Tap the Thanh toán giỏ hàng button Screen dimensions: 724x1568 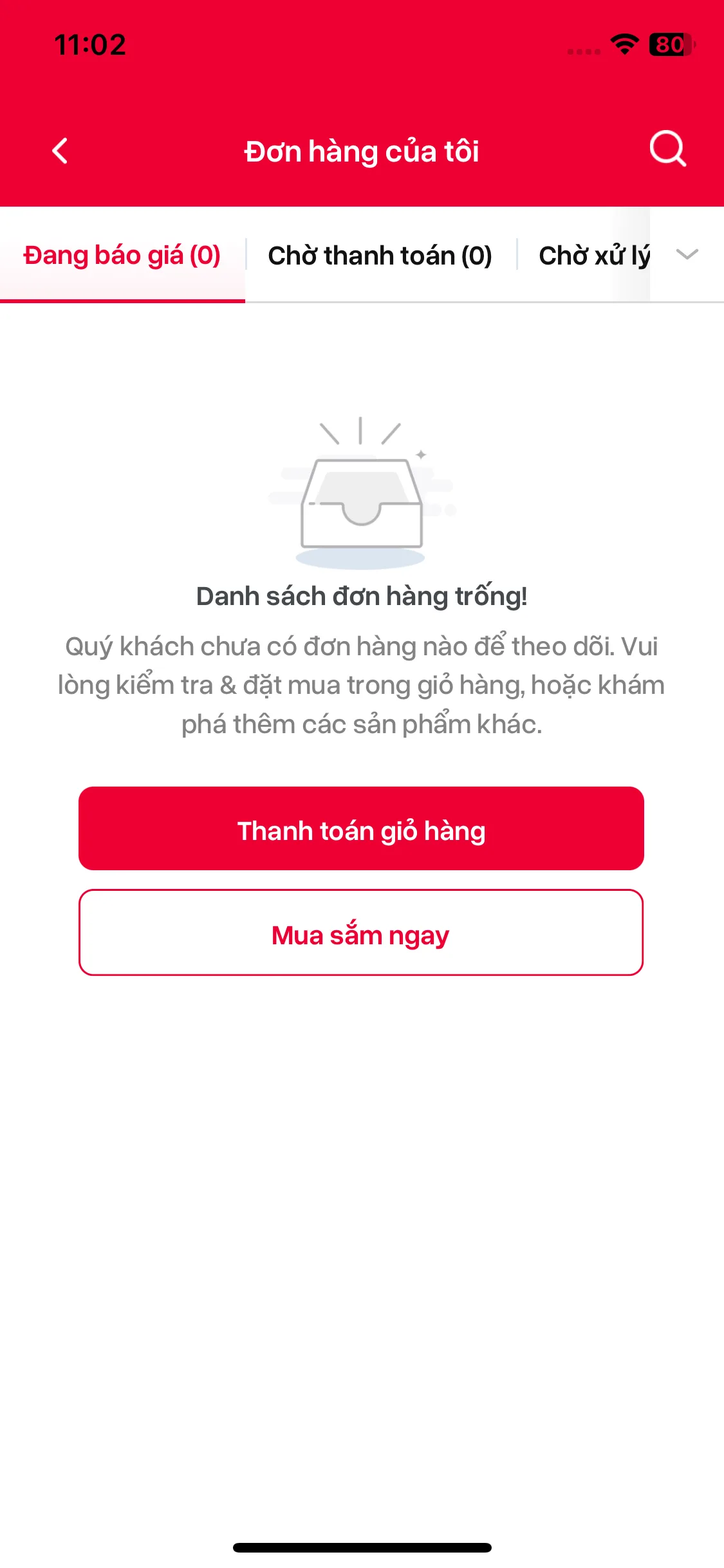click(x=361, y=829)
